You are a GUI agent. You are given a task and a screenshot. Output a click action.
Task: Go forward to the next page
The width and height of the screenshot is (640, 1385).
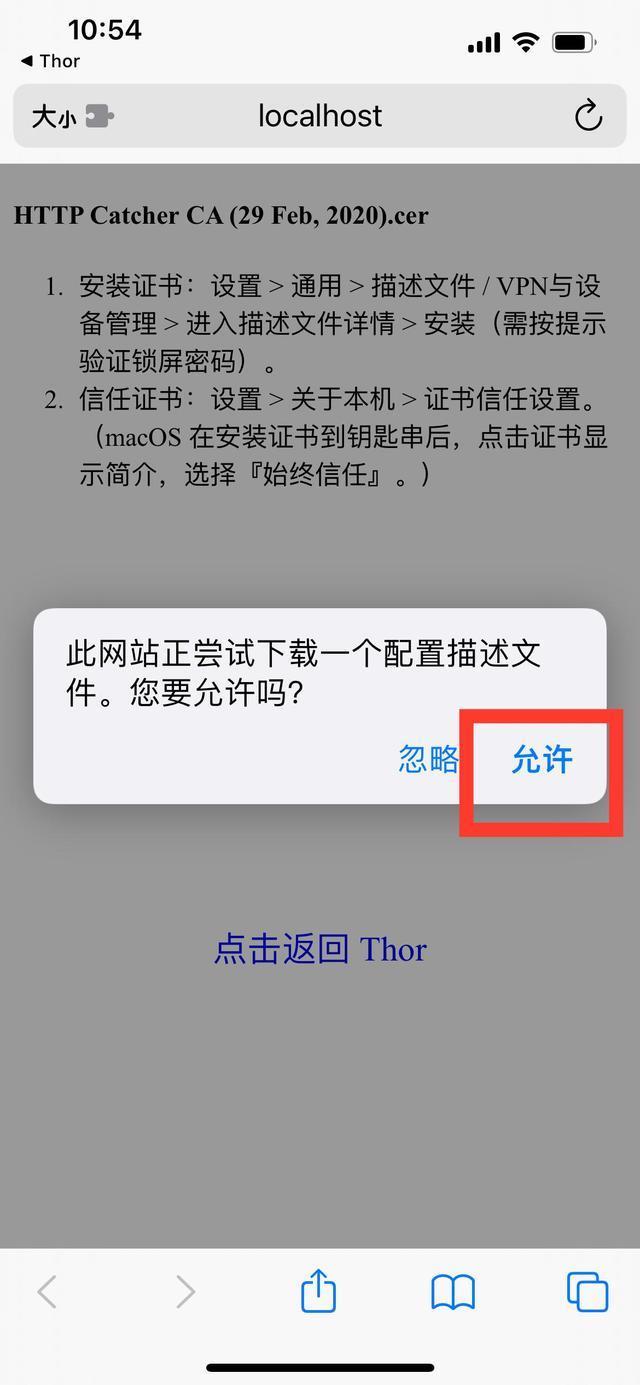tap(185, 1292)
